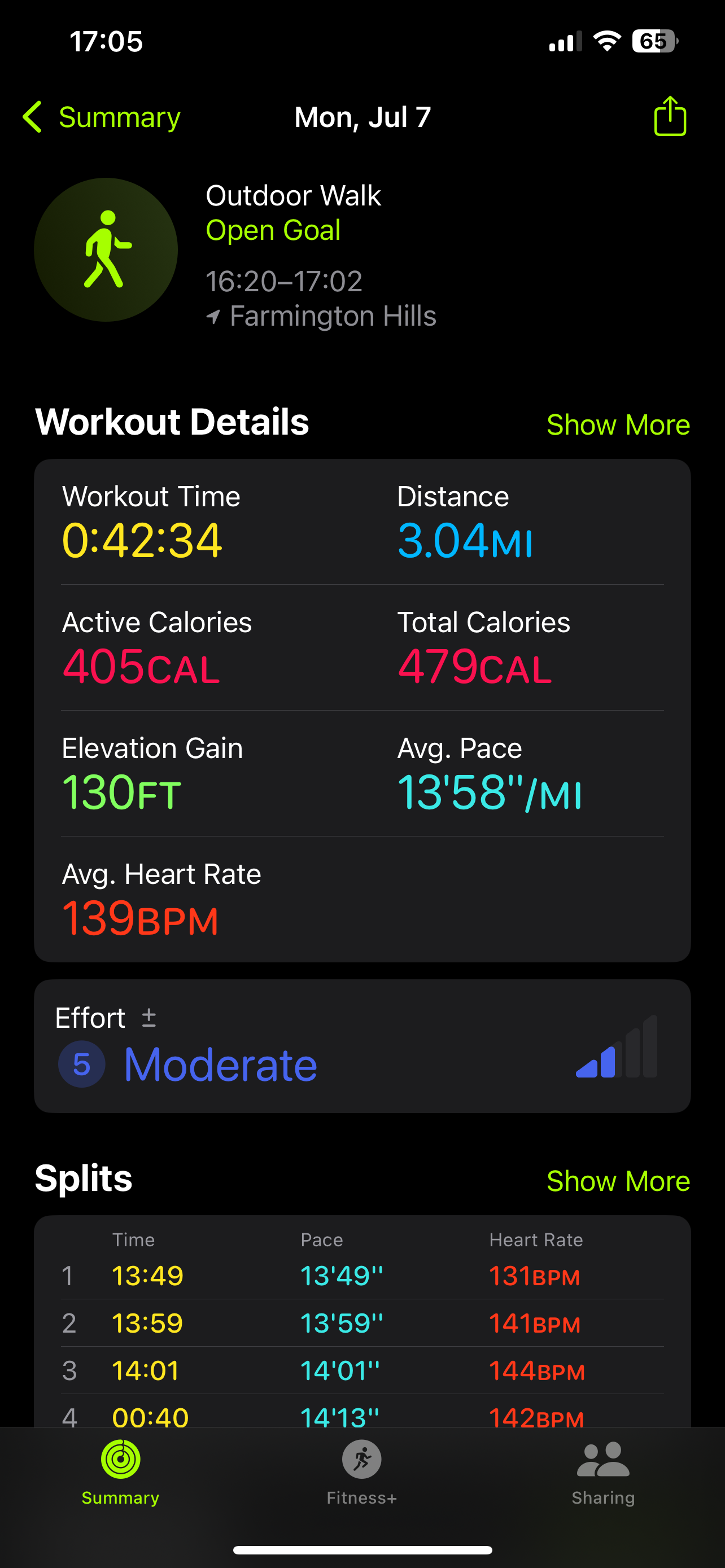Share this workout

tap(670, 116)
